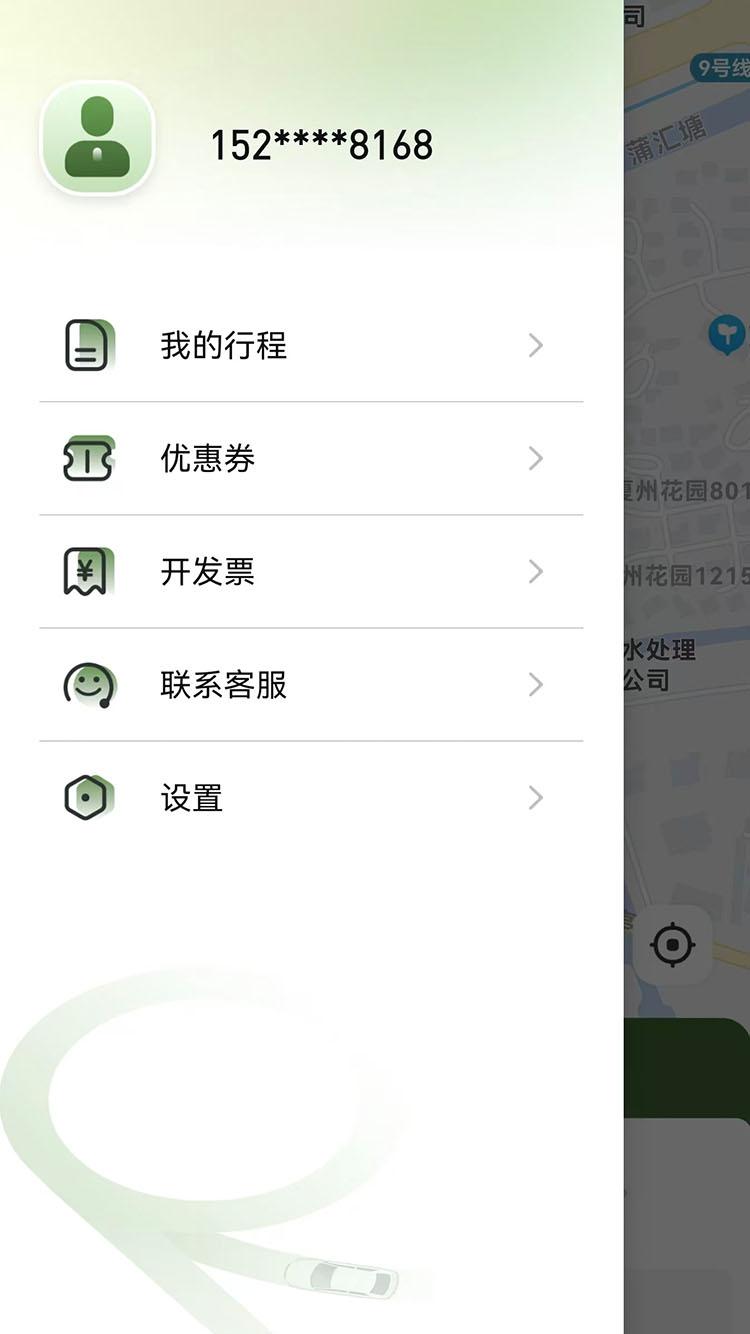Screen dimensions: 750x1334
Task: Tap the teal map pin marker
Action: tap(729, 335)
